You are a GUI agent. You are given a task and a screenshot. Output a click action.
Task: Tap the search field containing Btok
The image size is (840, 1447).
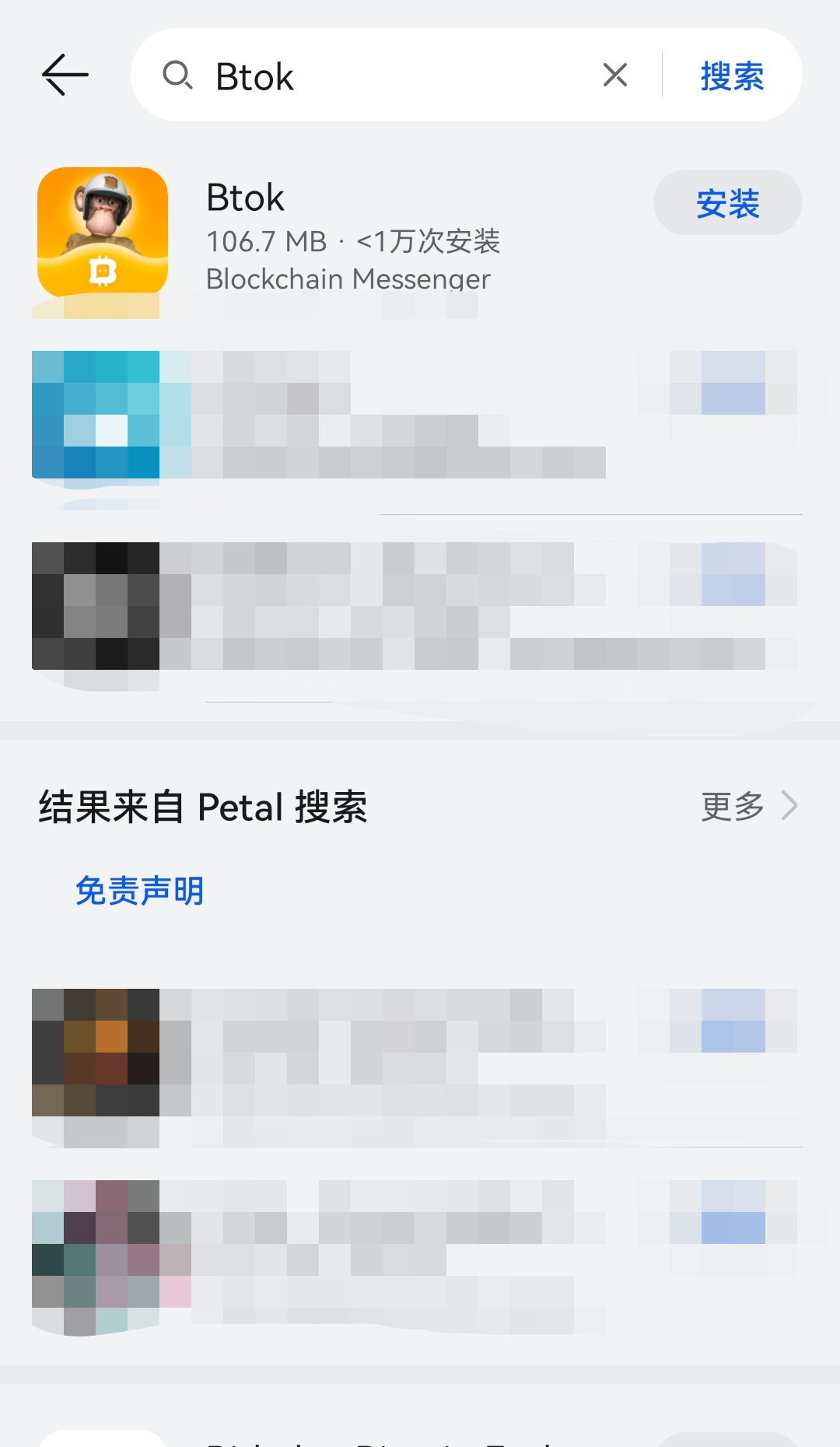pos(389,76)
